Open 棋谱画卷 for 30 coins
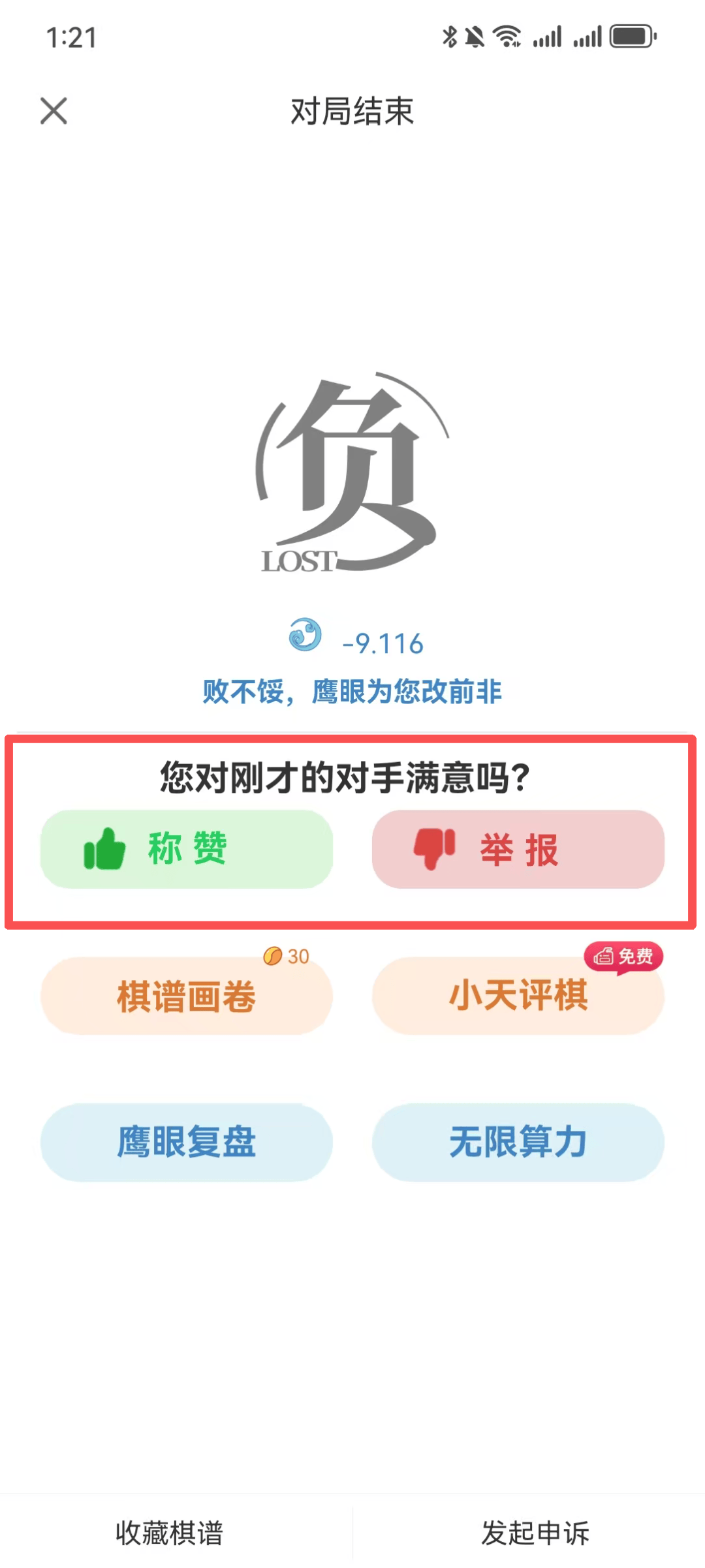Image resolution: width=705 pixels, height=1568 pixels. 187,996
